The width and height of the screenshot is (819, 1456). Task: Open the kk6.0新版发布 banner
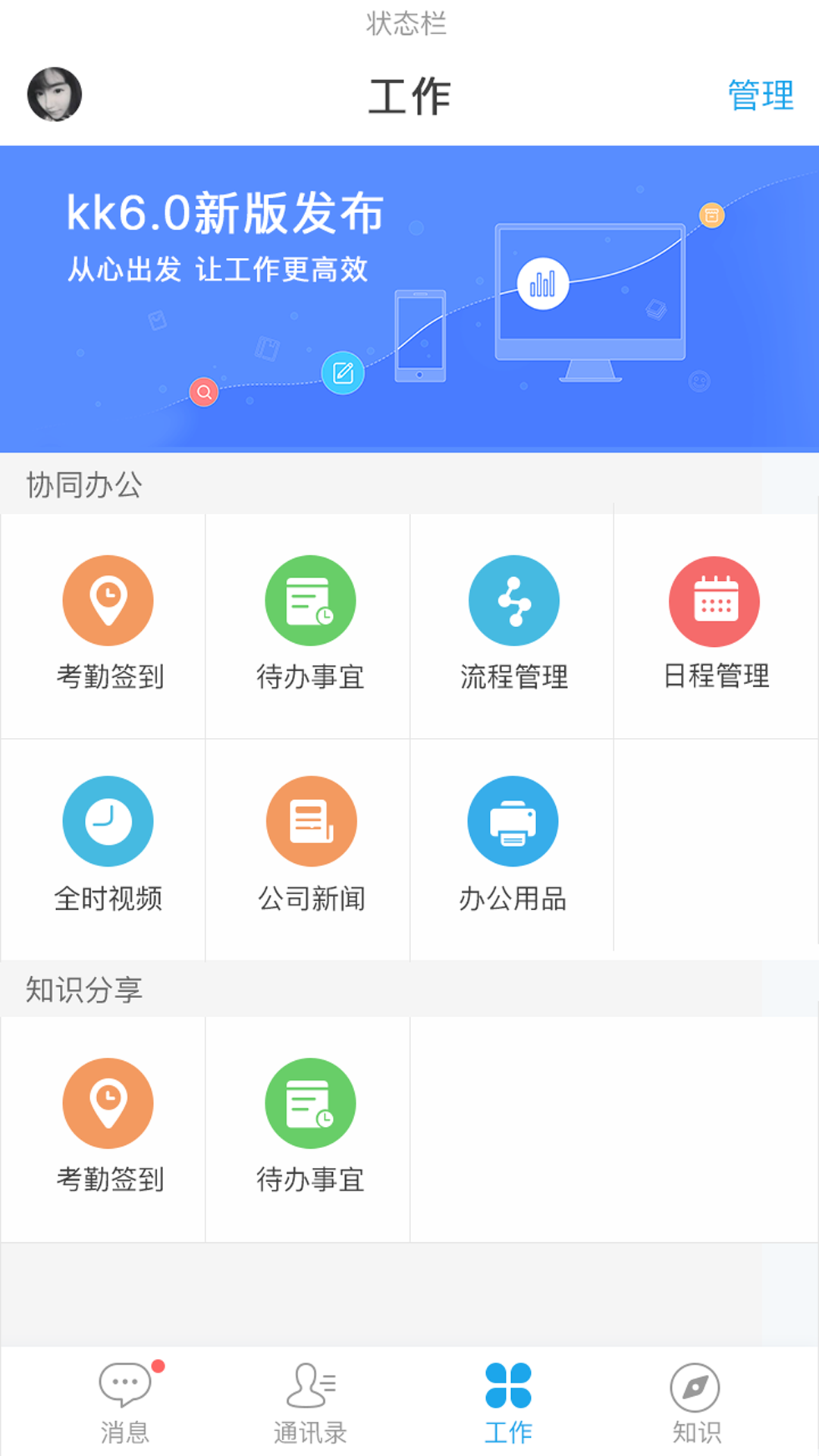pyautogui.click(x=409, y=298)
